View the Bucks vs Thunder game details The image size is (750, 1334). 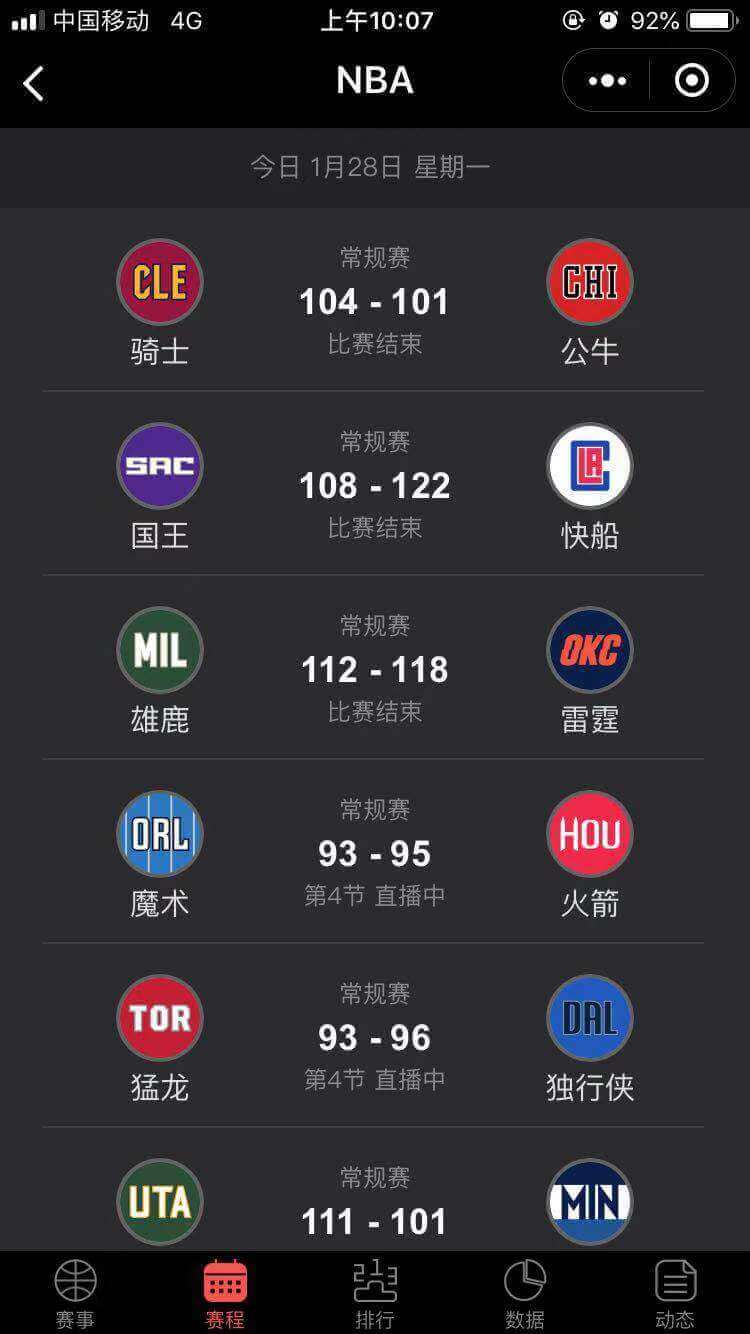pos(374,668)
